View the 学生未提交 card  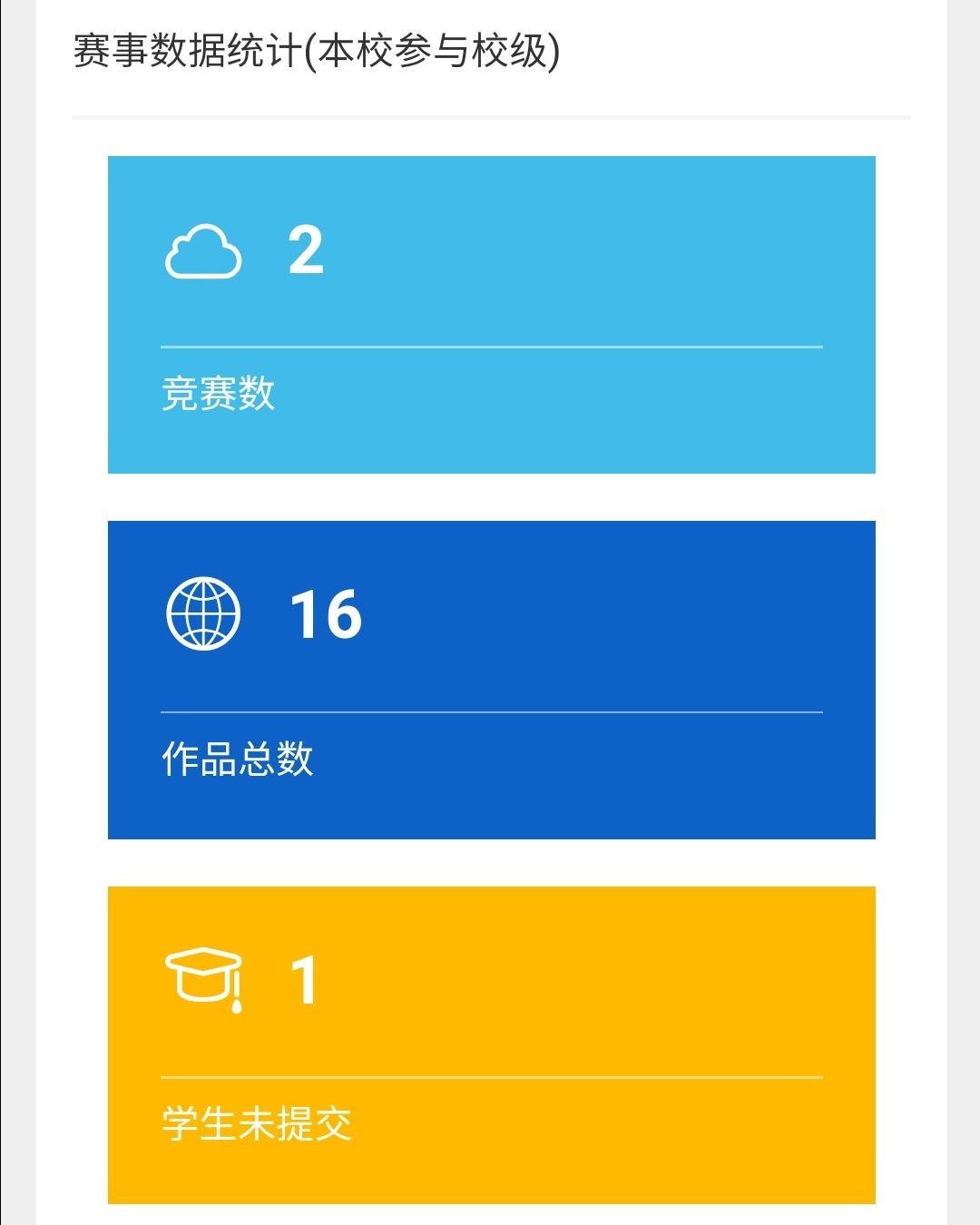491,1044
